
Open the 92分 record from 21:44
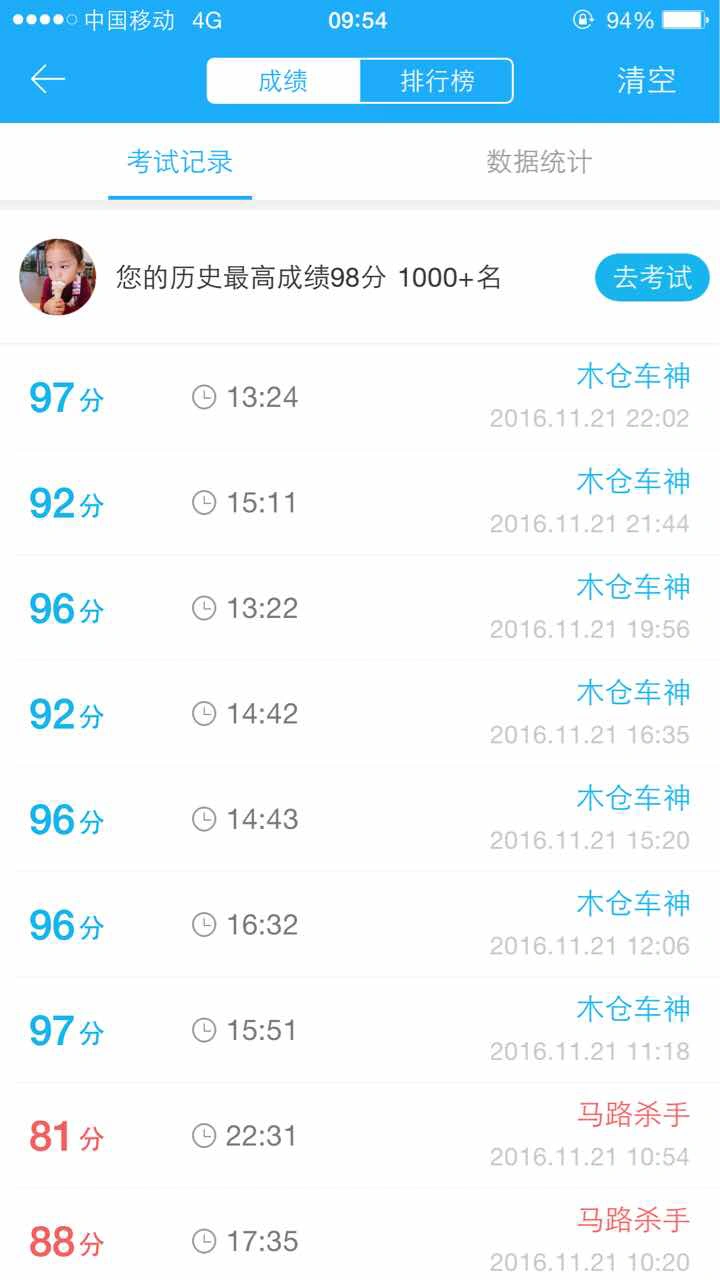360,502
